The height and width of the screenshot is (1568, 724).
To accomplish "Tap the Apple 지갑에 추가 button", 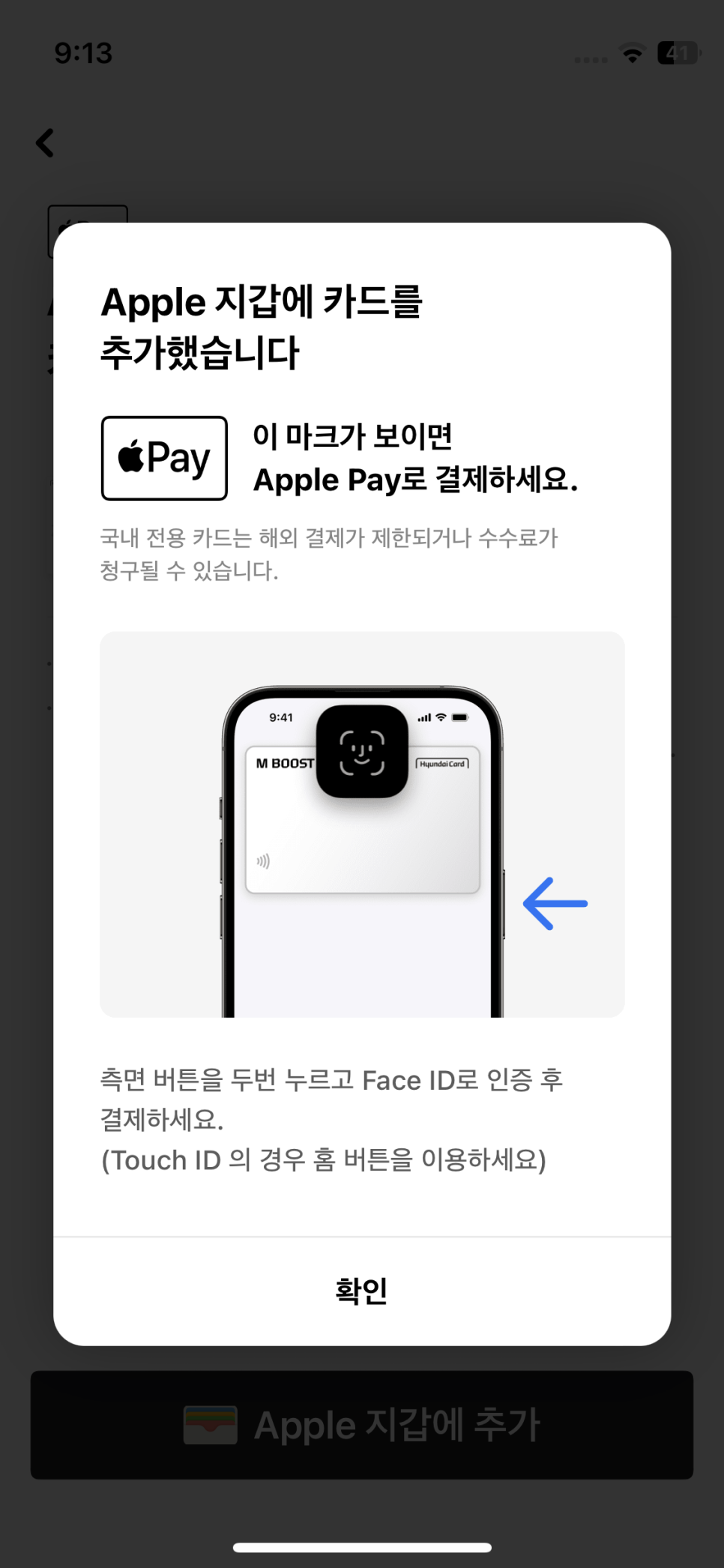I will pyautogui.click(x=361, y=1424).
